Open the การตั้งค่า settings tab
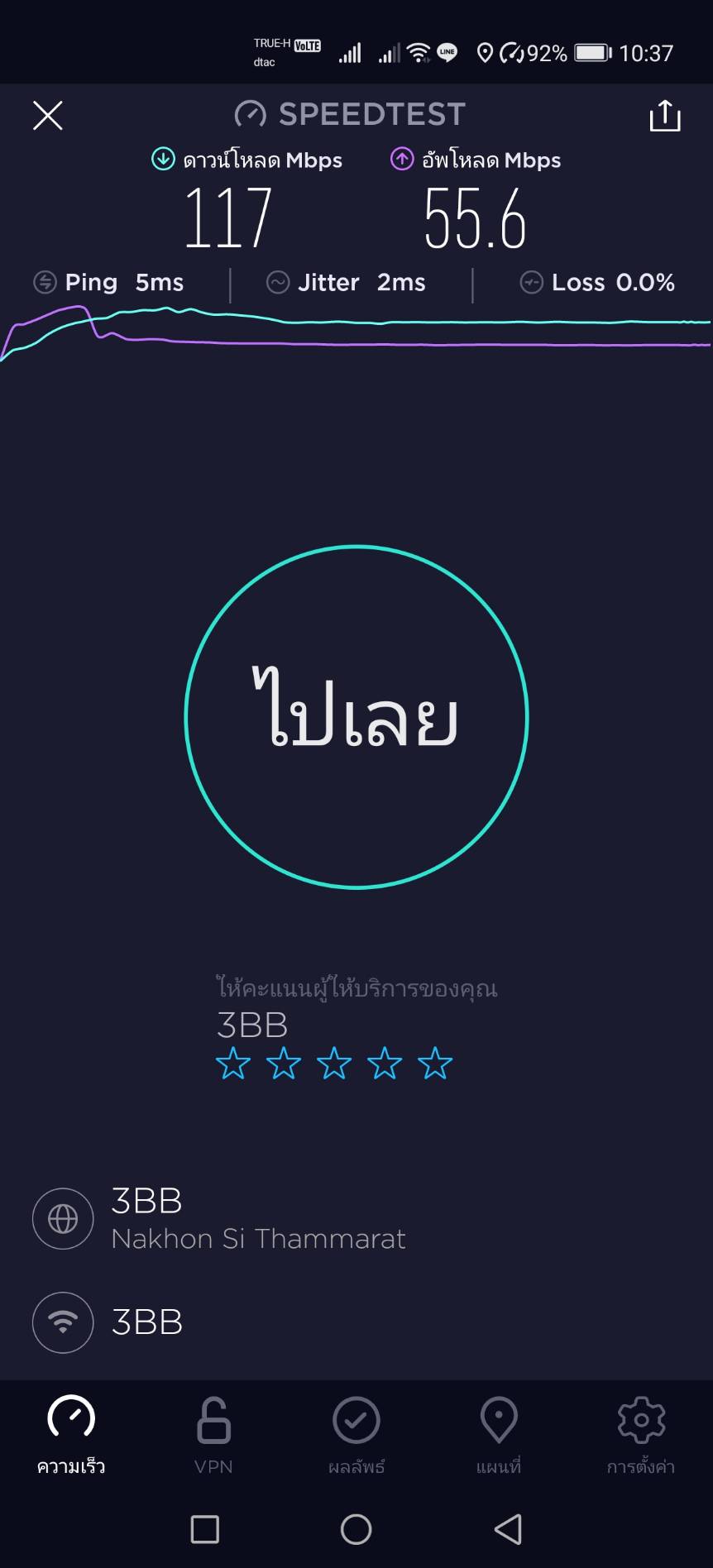Image resolution: width=713 pixels, height=1568 pixels. (641, 1435)
